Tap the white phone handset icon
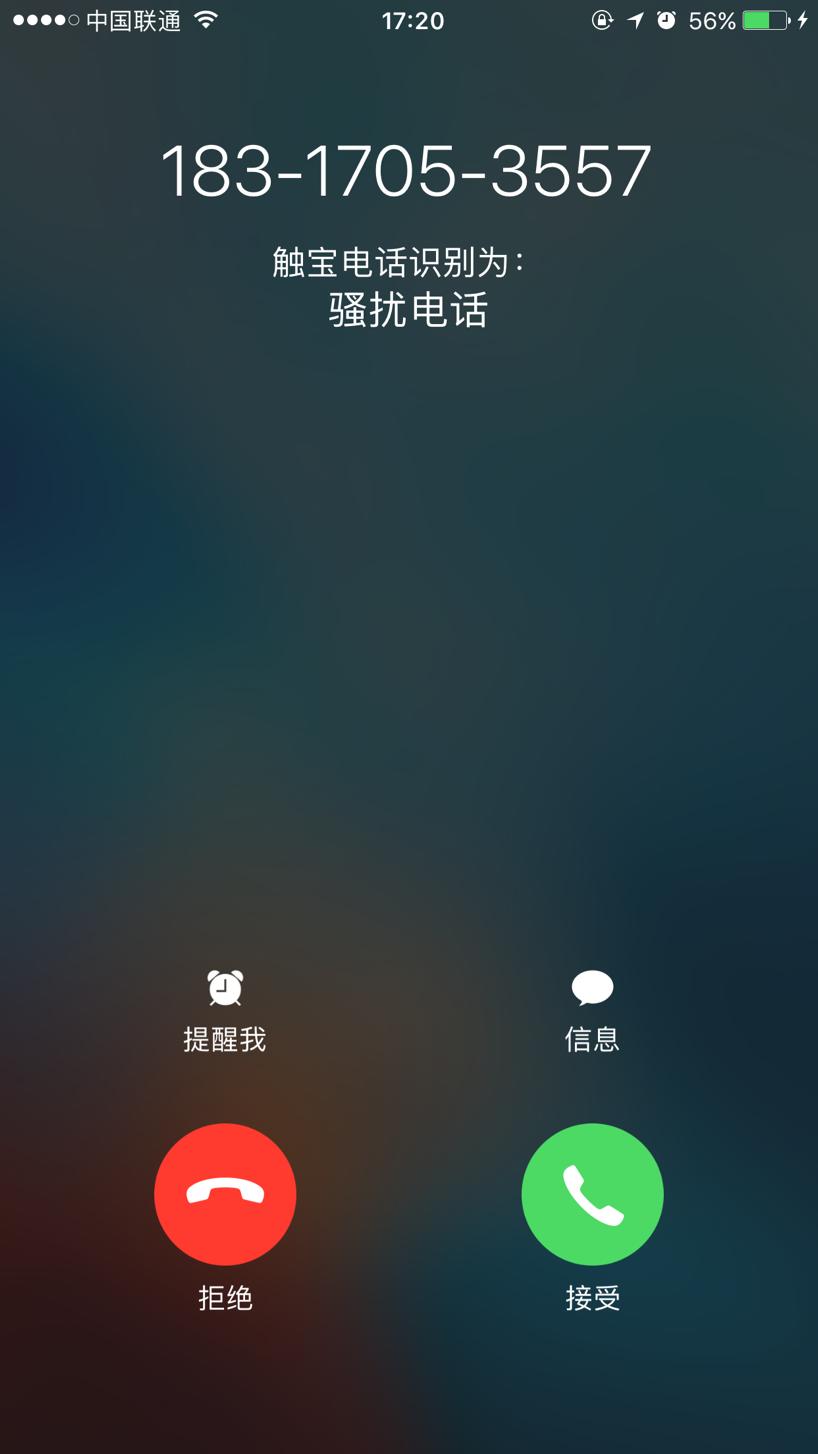The image size is (818, 1454). [x=591, y=1193]
